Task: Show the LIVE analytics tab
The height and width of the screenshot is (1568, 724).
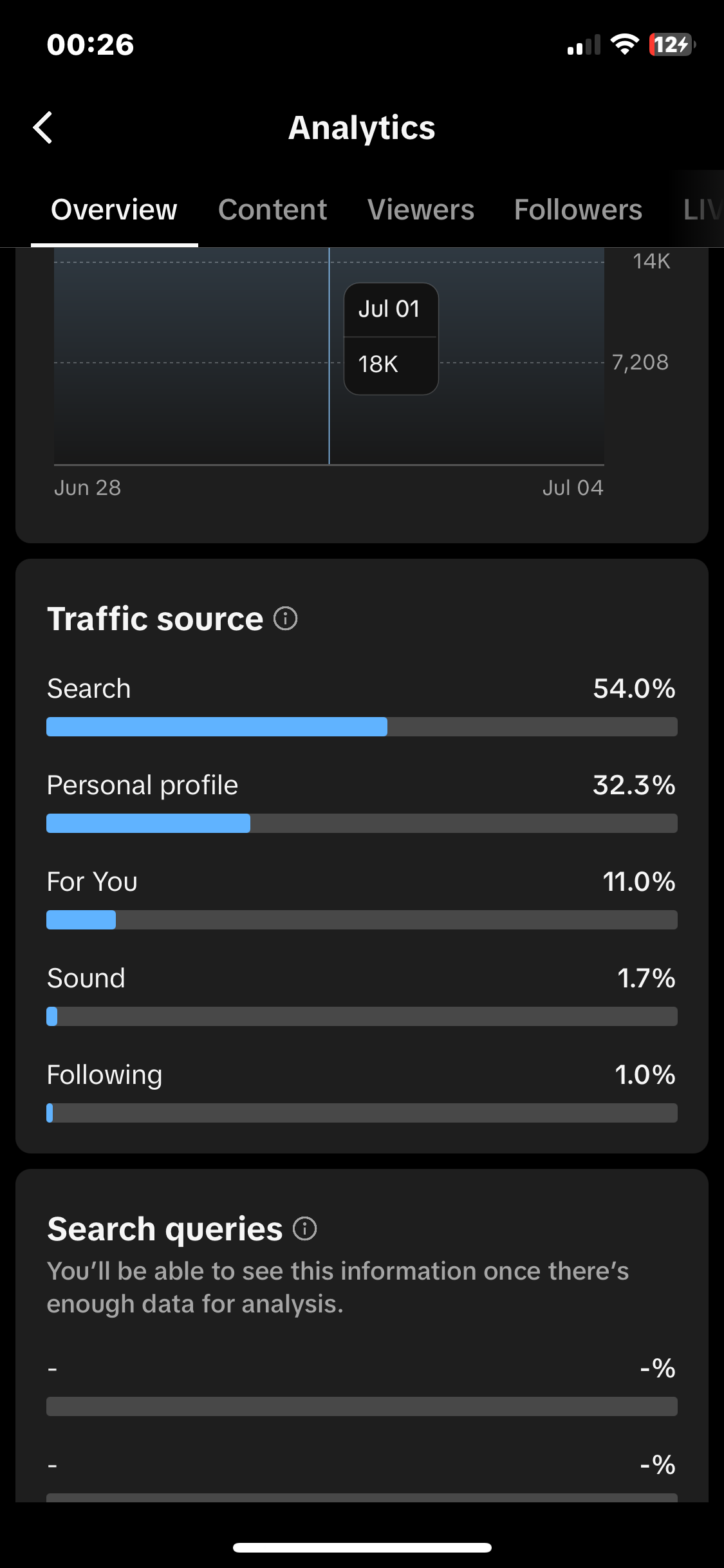Action: [x=703, y=210]
